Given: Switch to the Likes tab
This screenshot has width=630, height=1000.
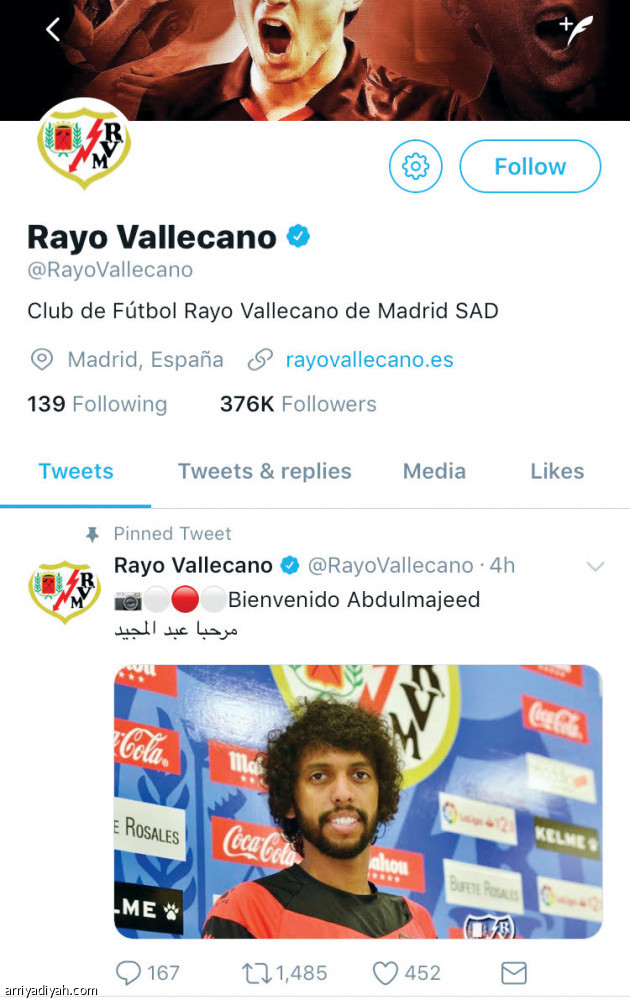Looking at the screenshot, I should (557, 471).
